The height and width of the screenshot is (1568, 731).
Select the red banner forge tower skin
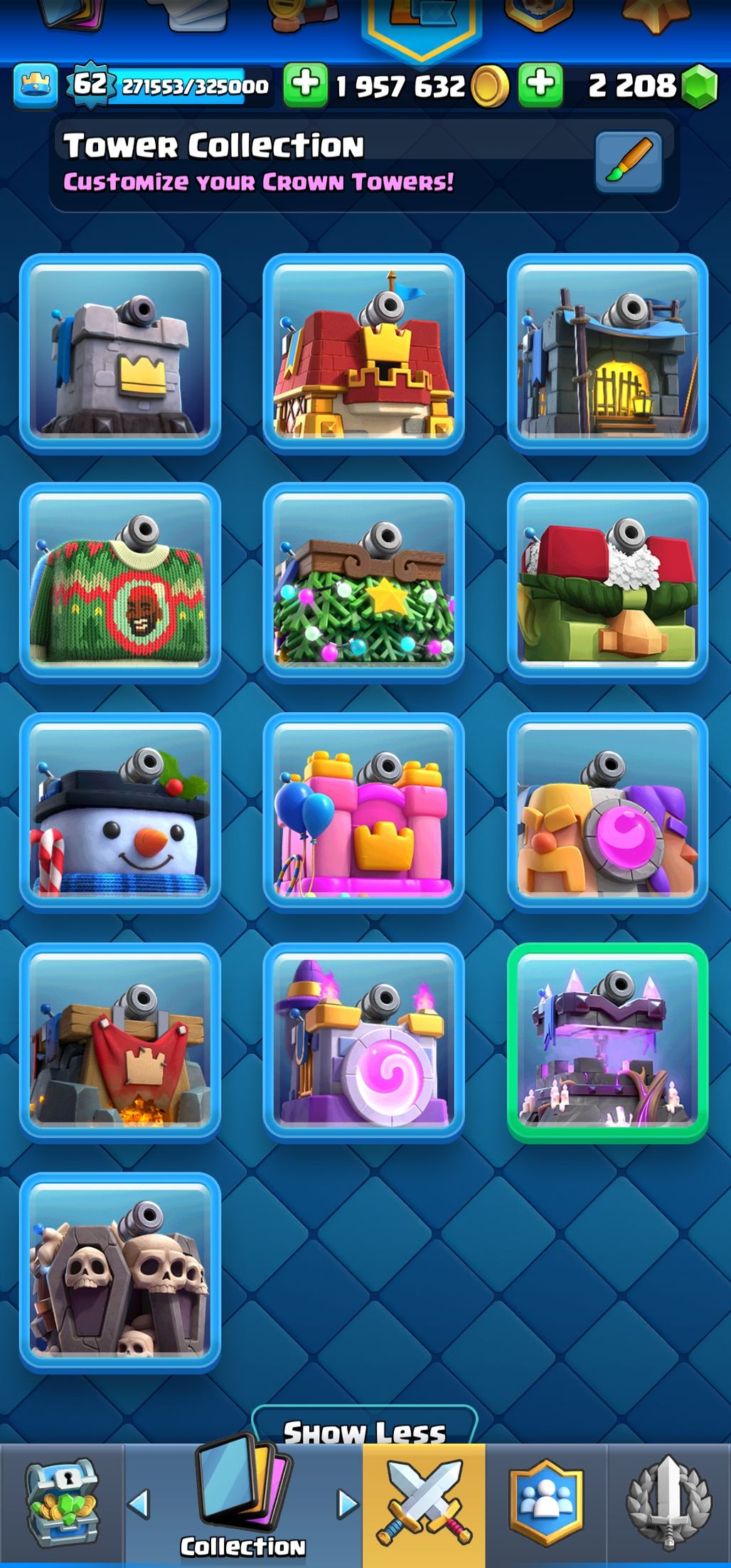coord(120,1042)
